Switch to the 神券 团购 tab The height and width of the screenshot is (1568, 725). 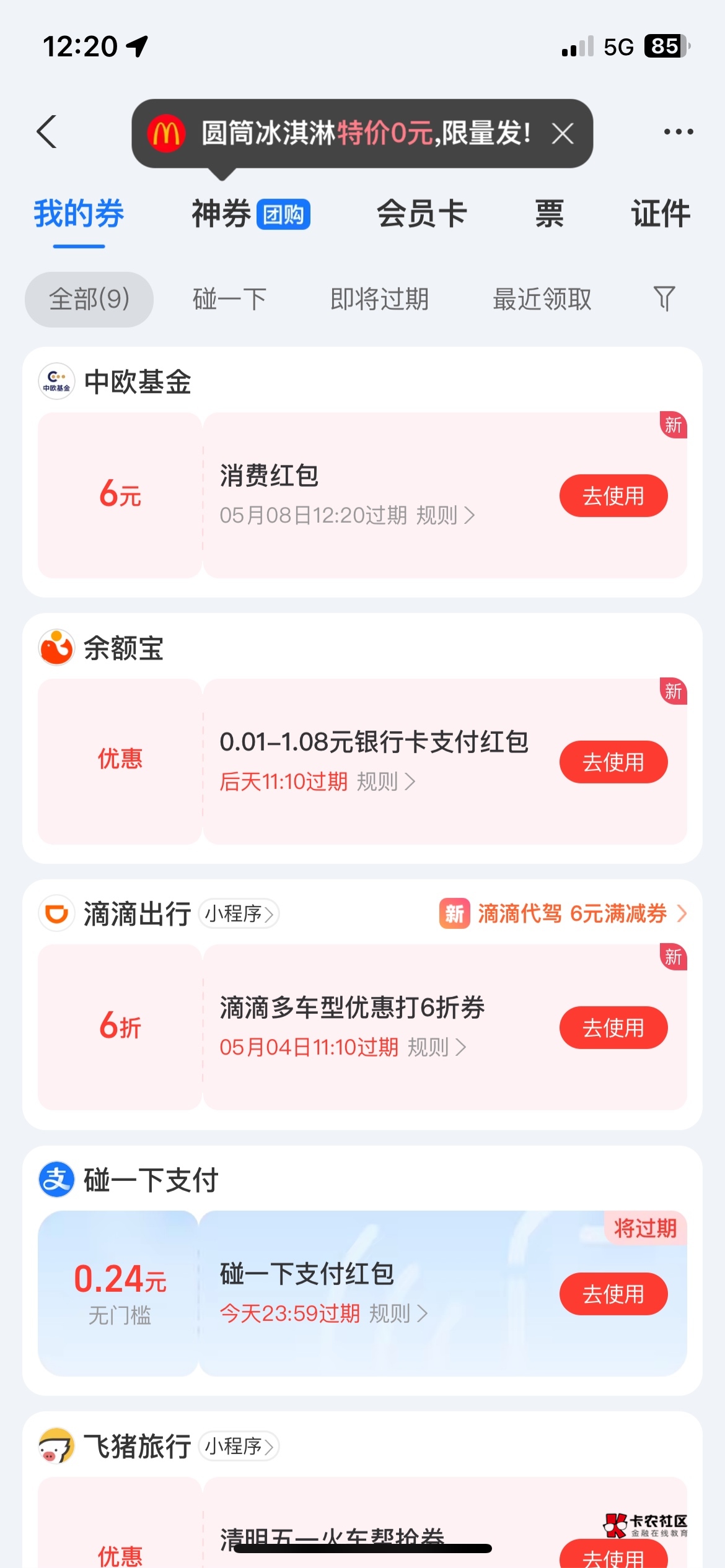pos(250,214)
